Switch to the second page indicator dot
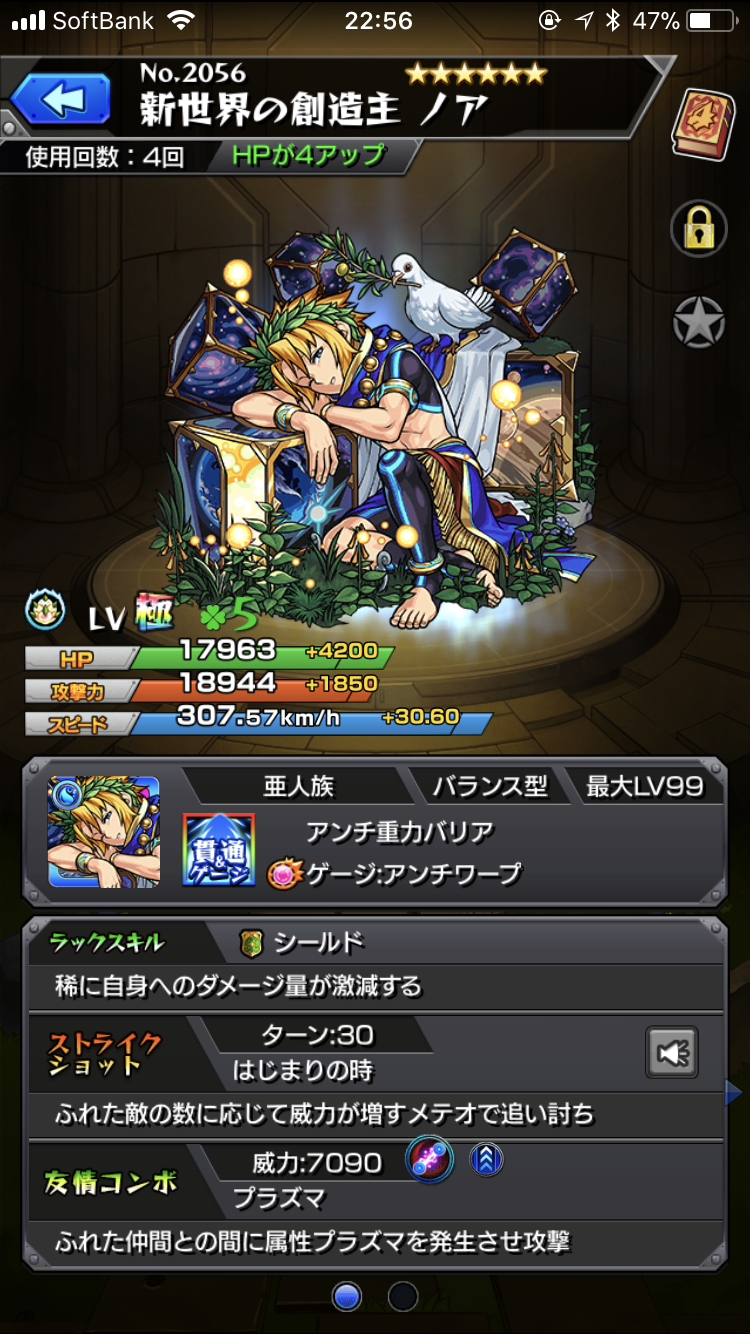Image resolution: width=750 pixels, height=1334 pixels. 402,1296
